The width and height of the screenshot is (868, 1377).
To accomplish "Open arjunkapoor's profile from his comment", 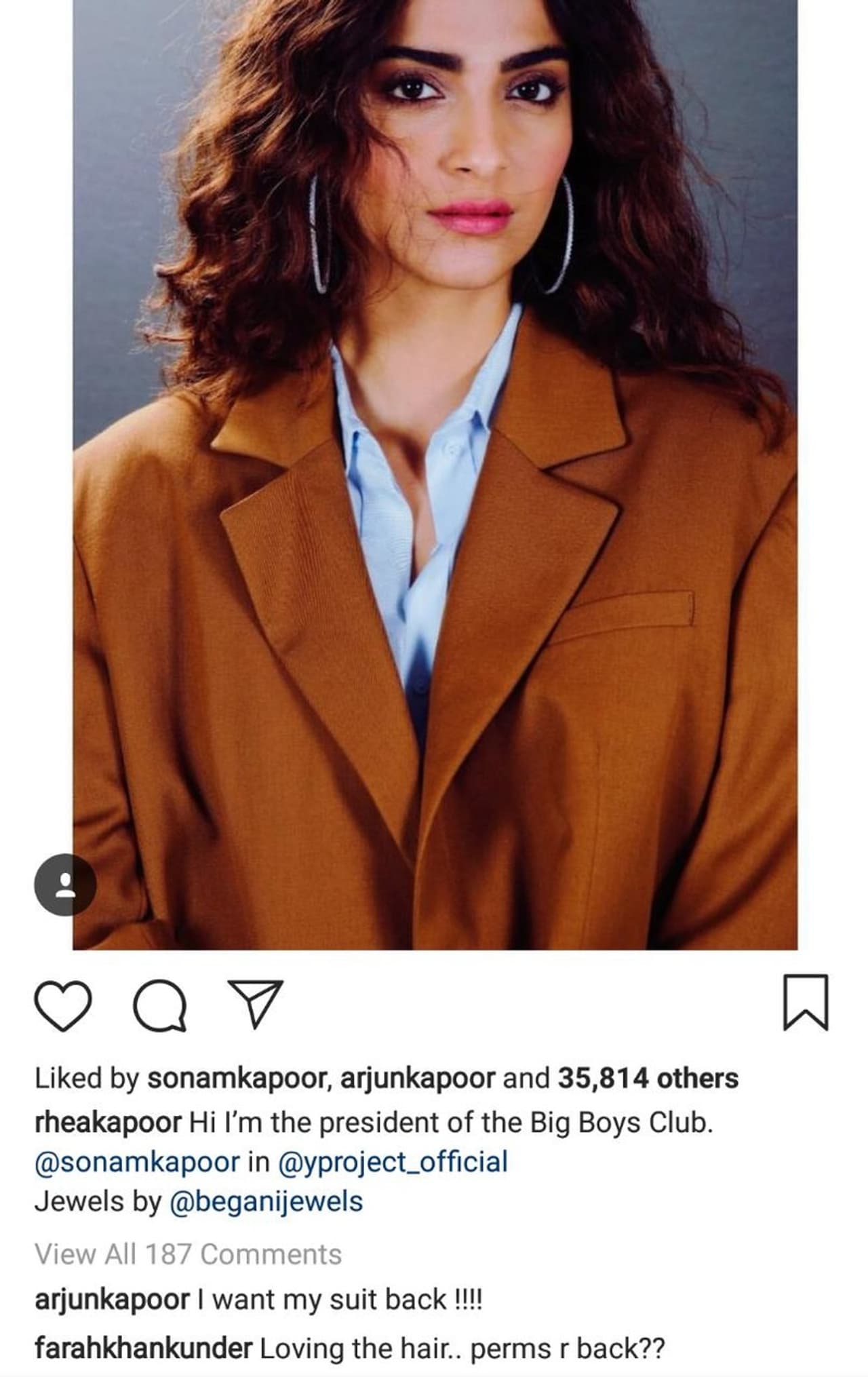I will click(x=112, y=1300).
